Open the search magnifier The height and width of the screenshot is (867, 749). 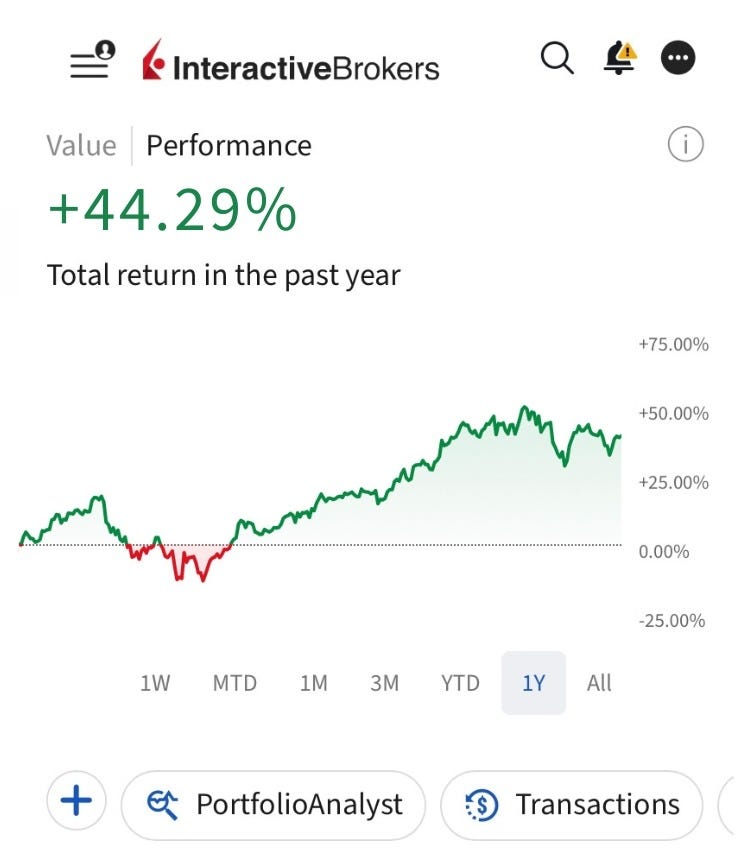pyautogui.click(x=557, y=59)
